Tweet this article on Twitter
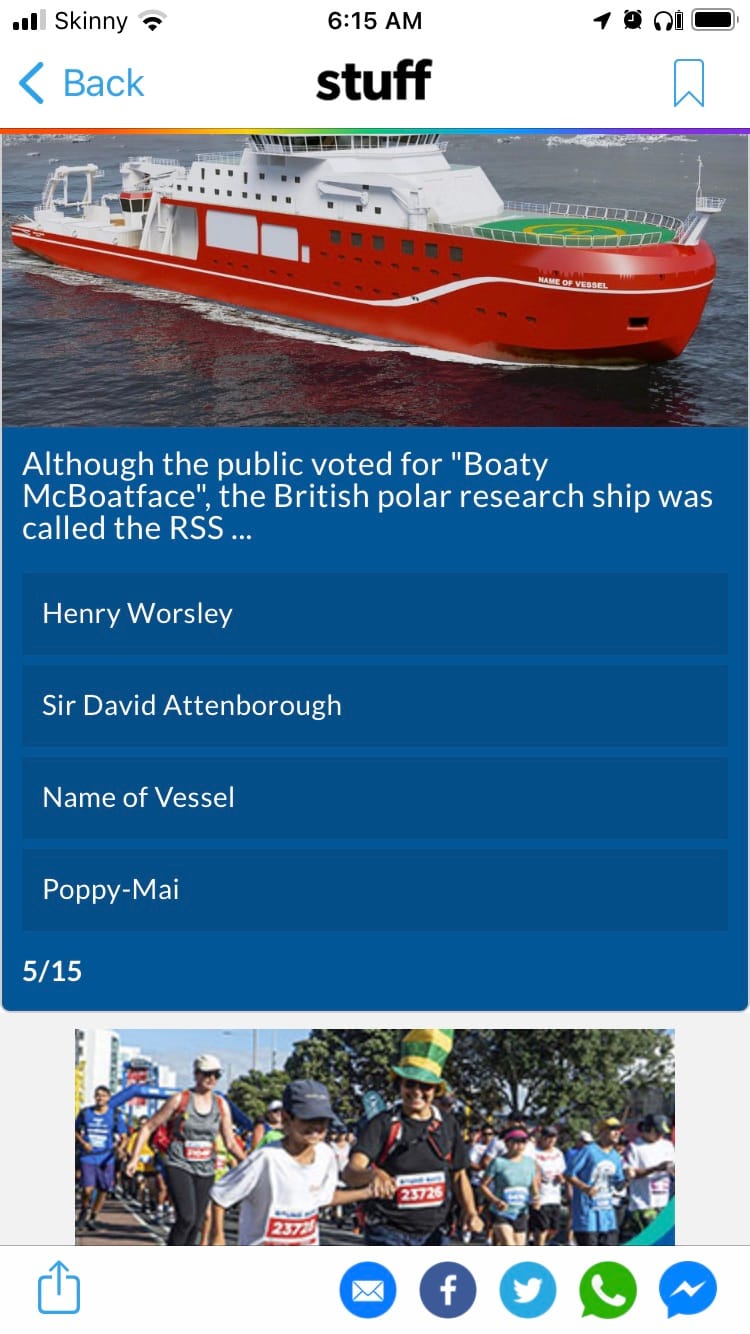This screenshot has width=750, height=1334. tap(528, 1290)
